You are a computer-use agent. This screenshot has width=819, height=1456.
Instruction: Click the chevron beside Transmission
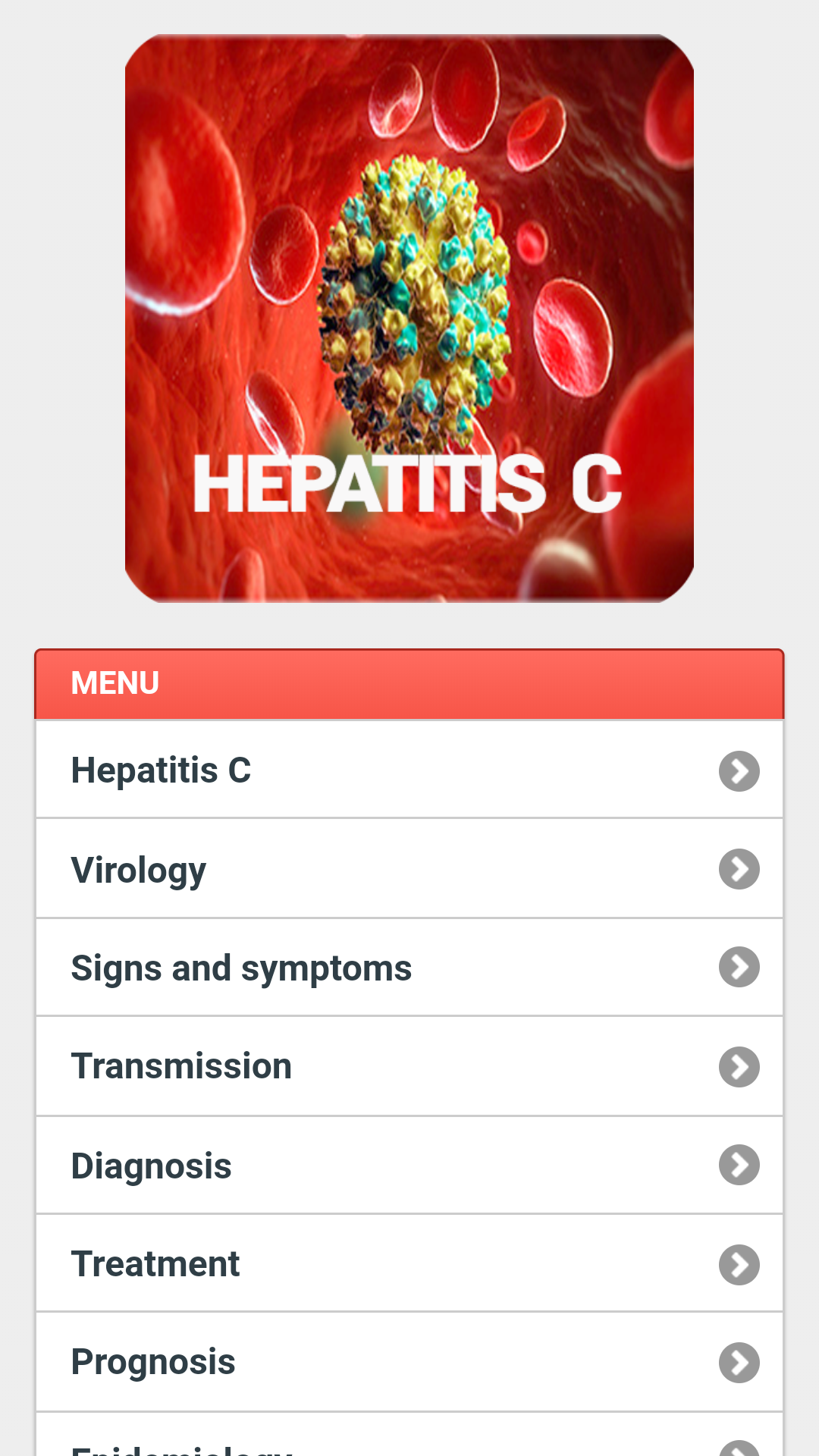[739, 1066]
